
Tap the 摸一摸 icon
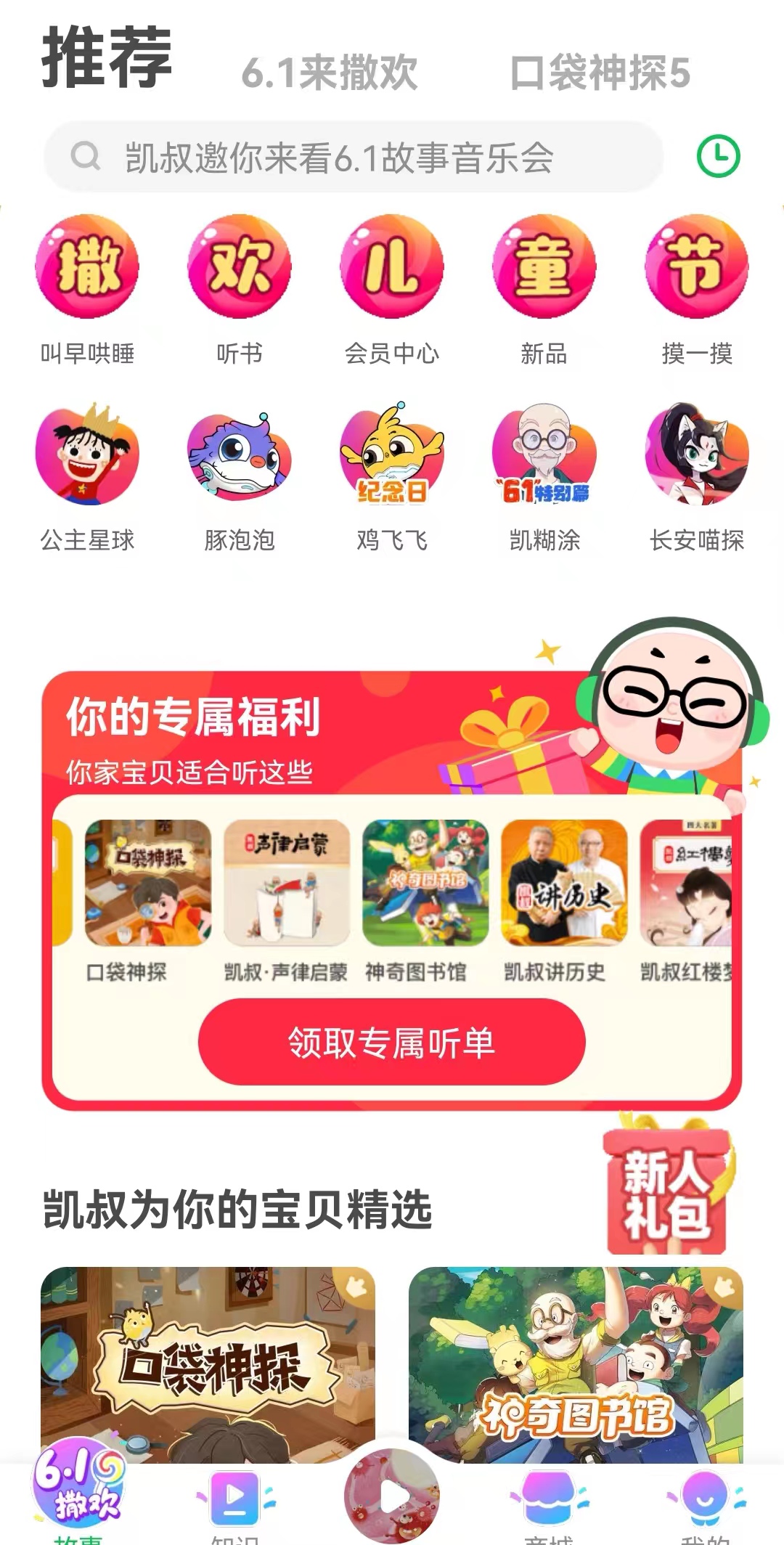tap(695, 269)
